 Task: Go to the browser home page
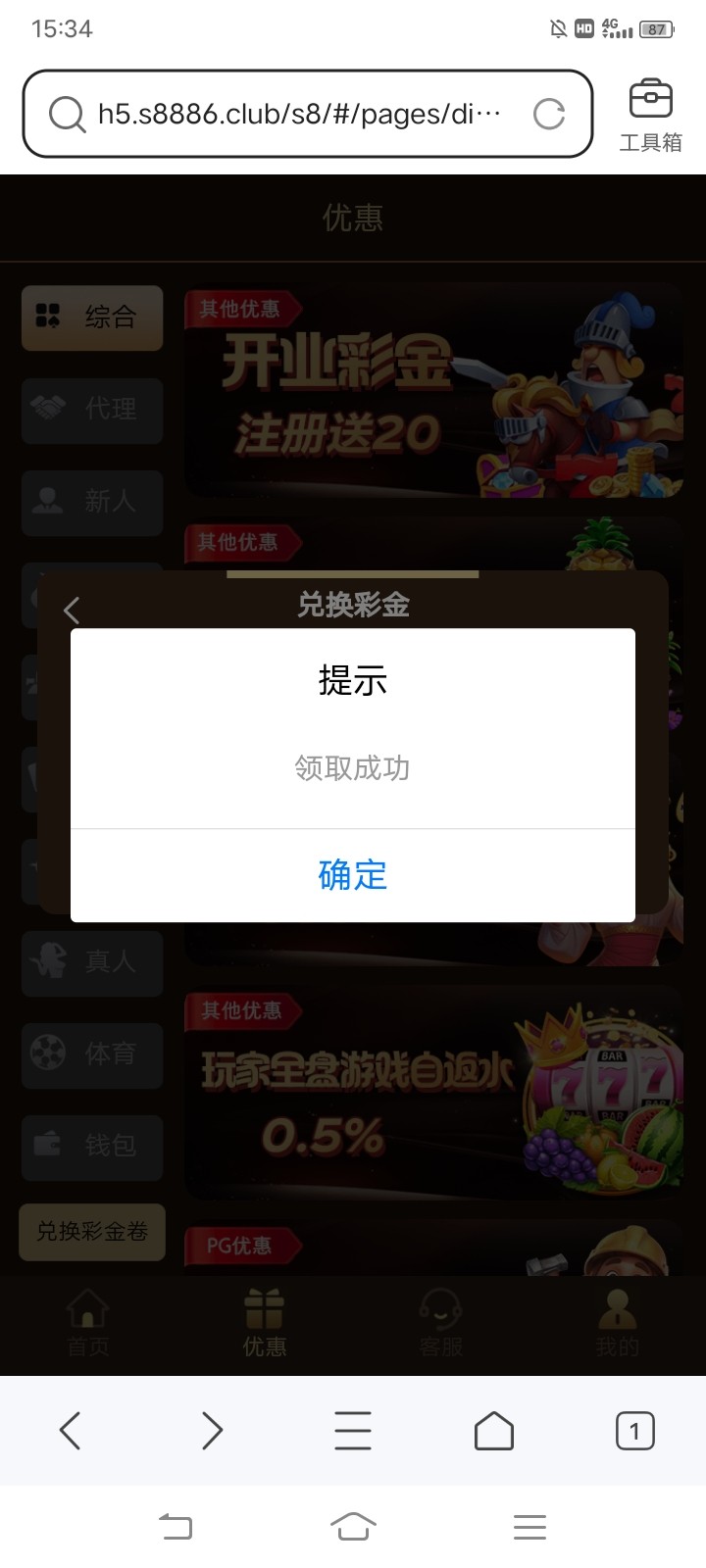(x=494, y=1431)
